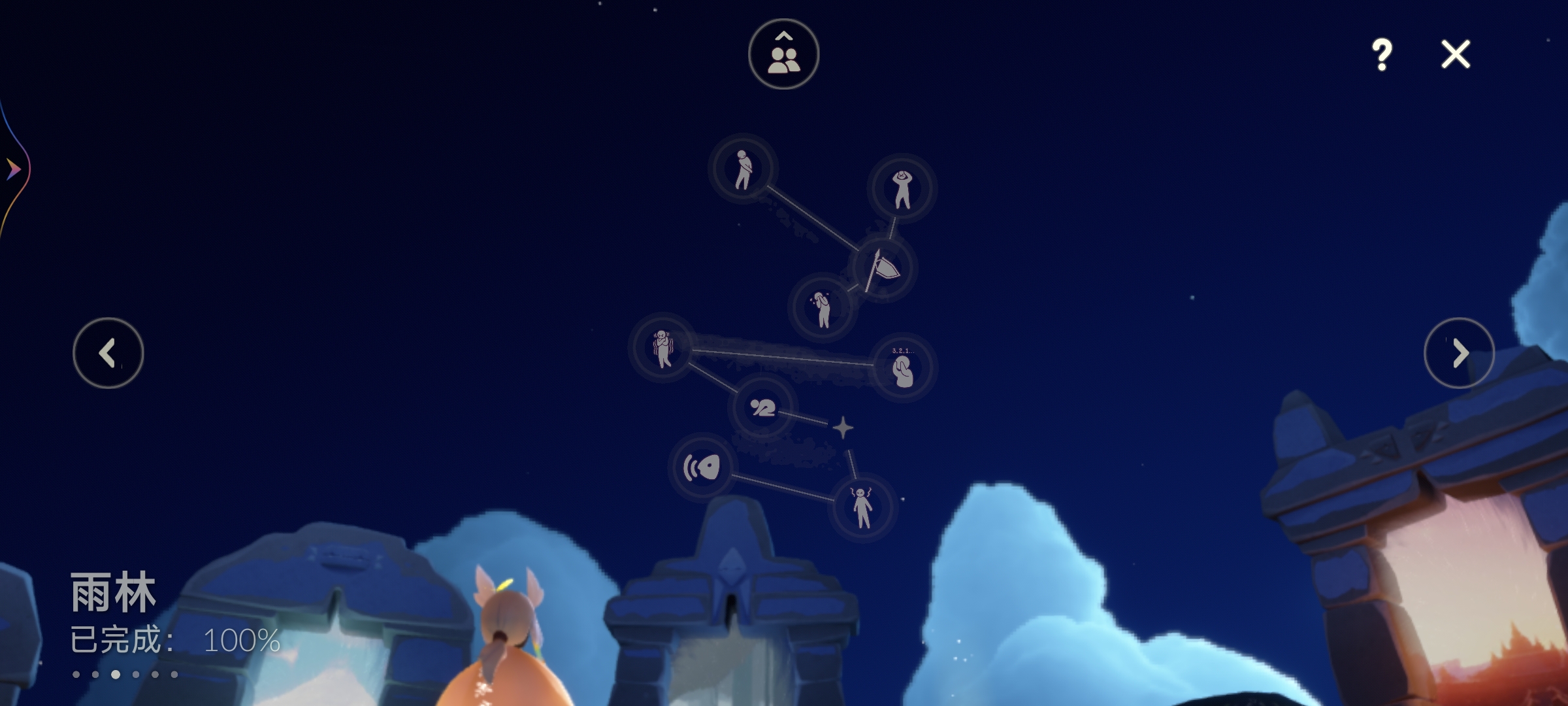Select the shivering spirit node
The width and height of the screenshot is (1568, 706).
point(662,348)
